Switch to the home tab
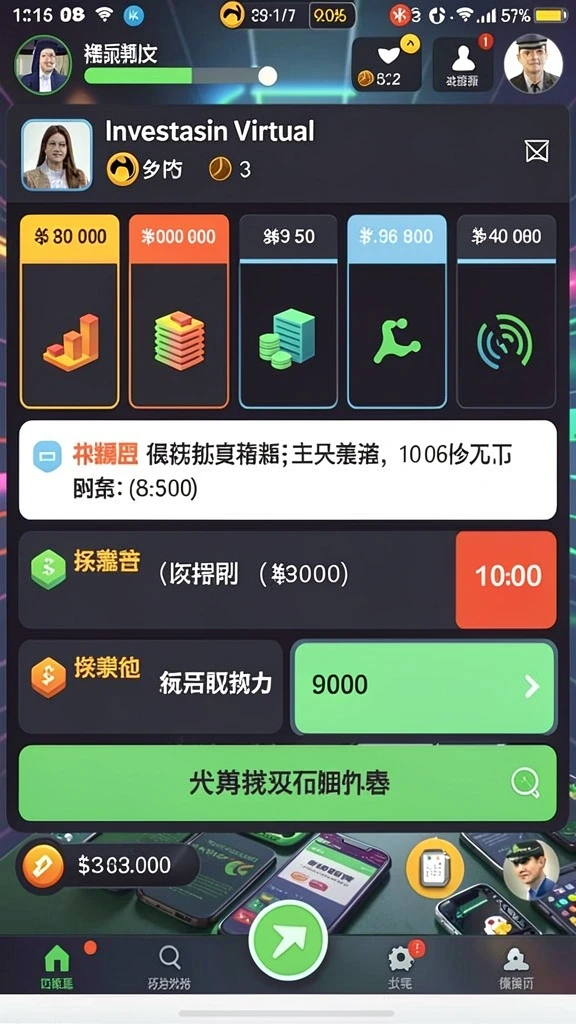This screenshot has width=576, height=1024. (57, 966)
